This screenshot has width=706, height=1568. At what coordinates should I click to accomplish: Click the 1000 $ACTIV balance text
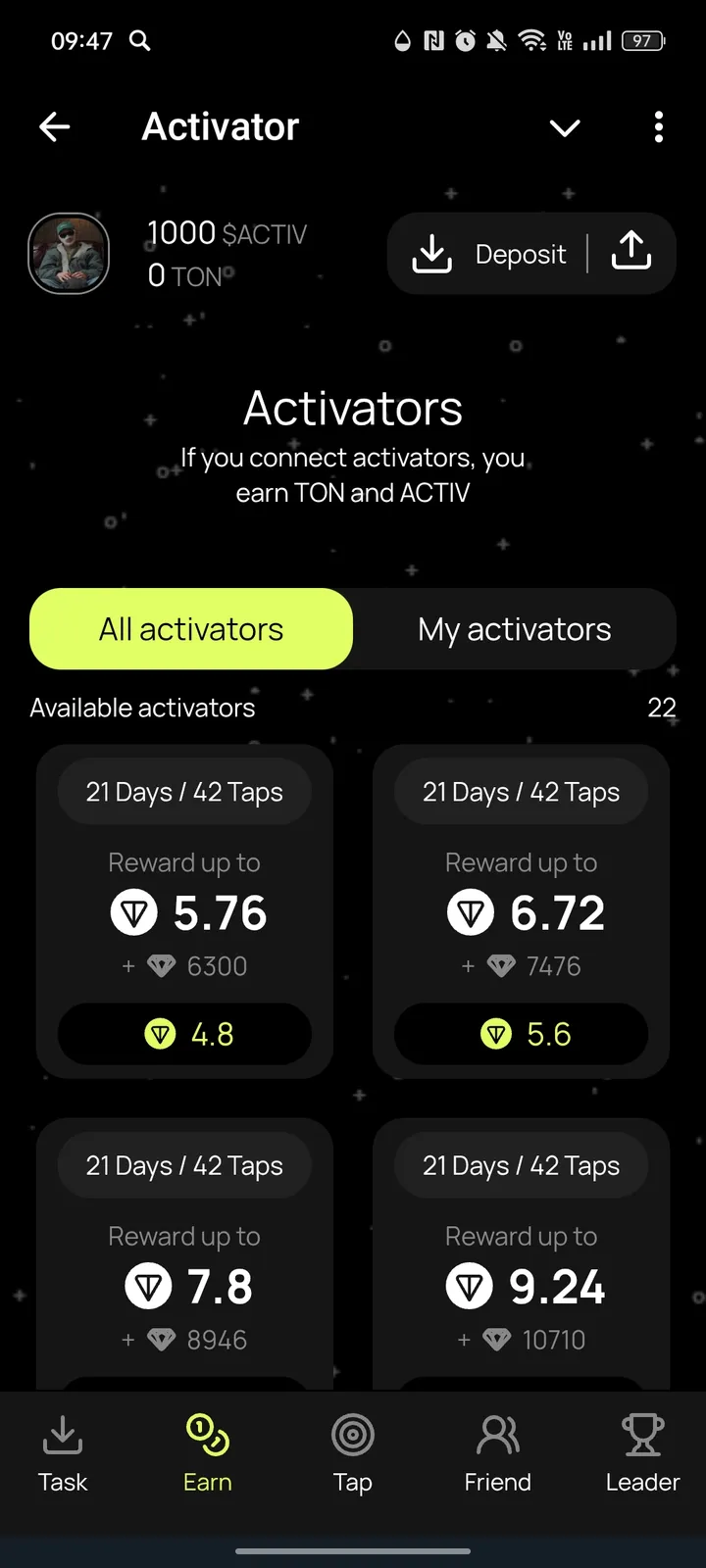(x=227, y=232)
